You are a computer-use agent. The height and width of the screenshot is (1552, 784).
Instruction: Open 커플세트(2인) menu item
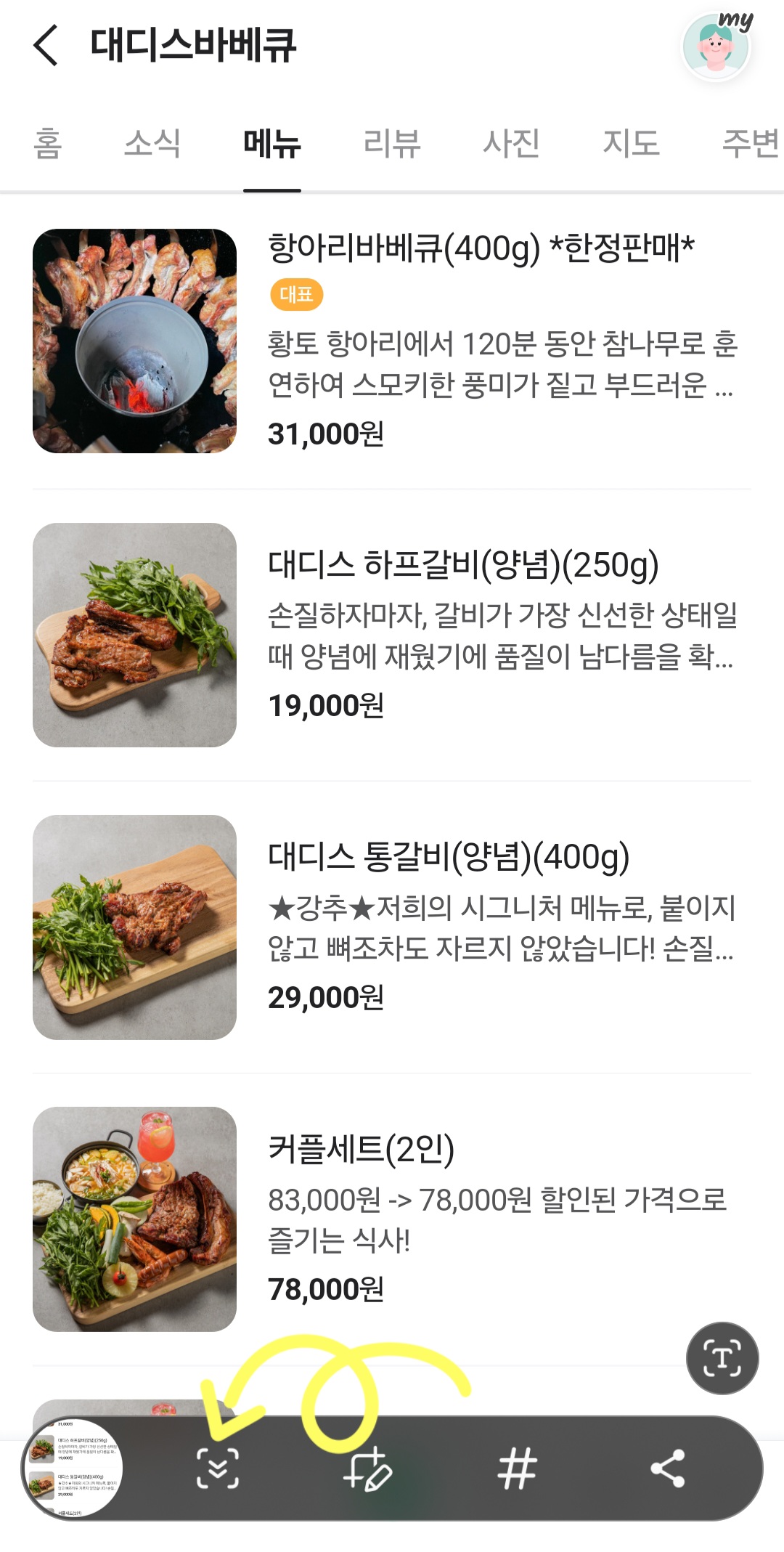click(362, 1149)
